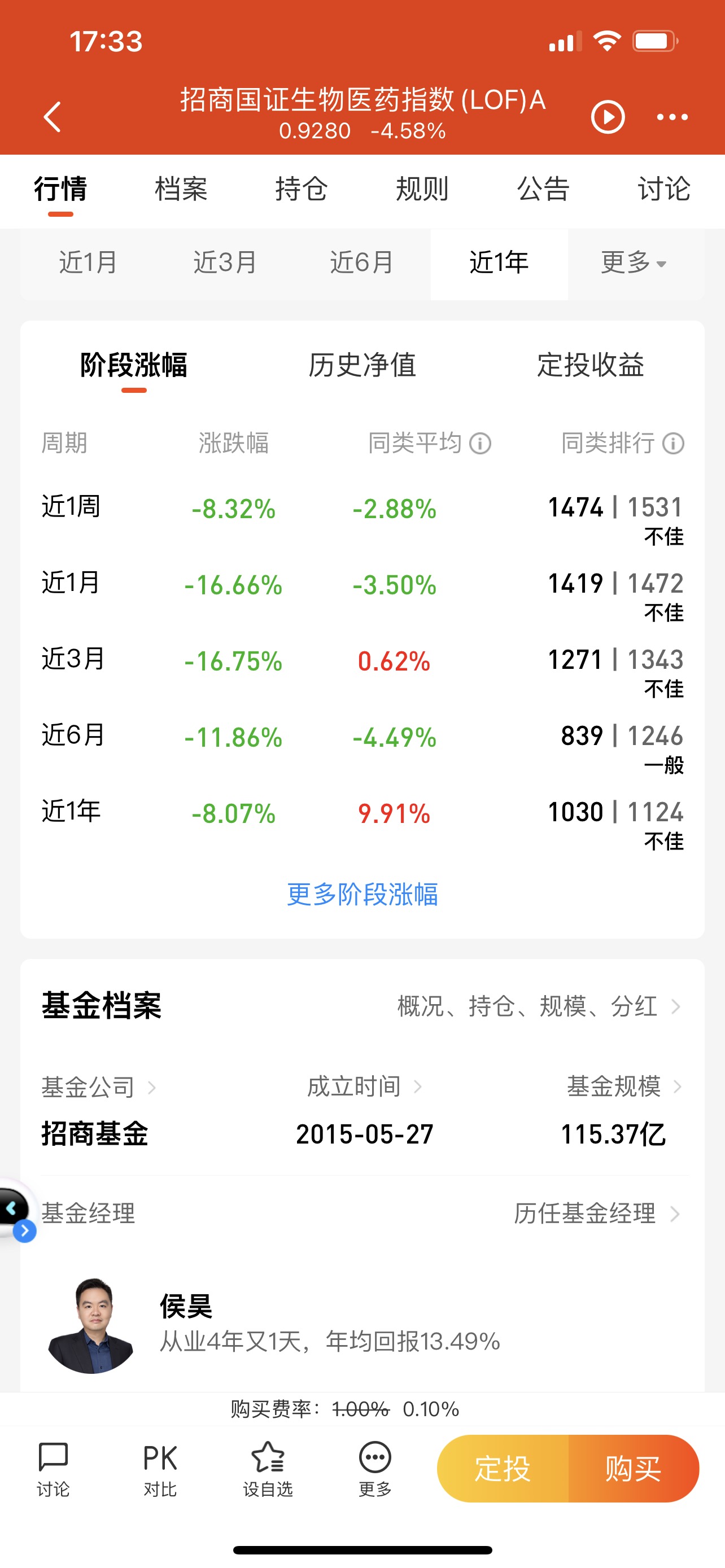Open PK 对比 comparison
Screen dimensions: 725x1568
click(x=160, y=1469)
